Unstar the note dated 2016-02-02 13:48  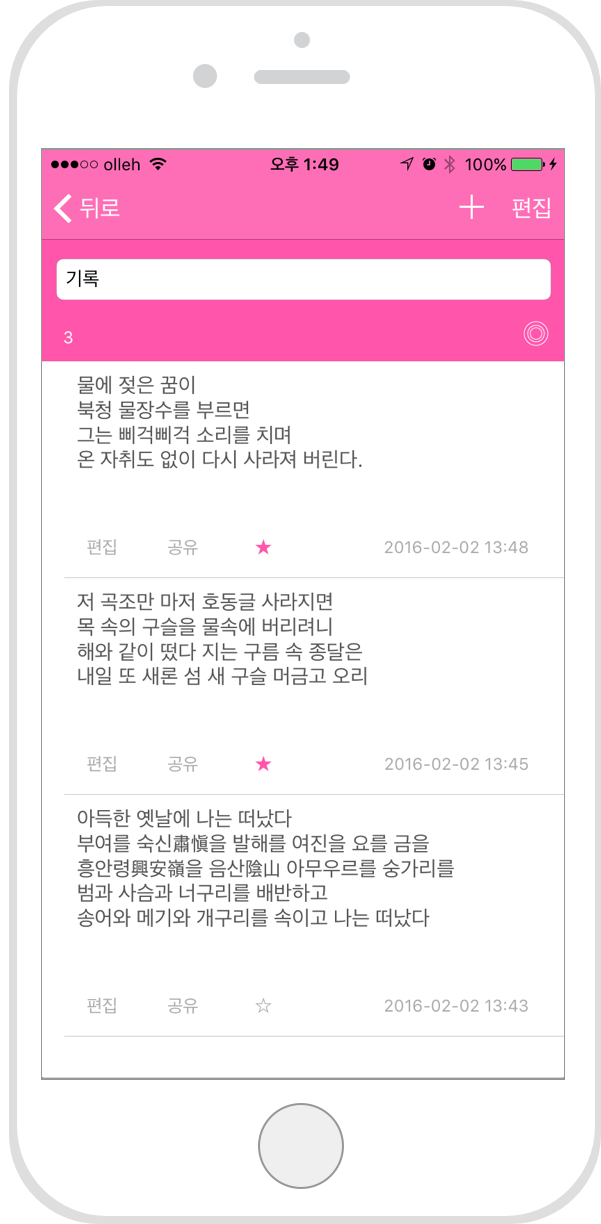click(x=263, y=547)
